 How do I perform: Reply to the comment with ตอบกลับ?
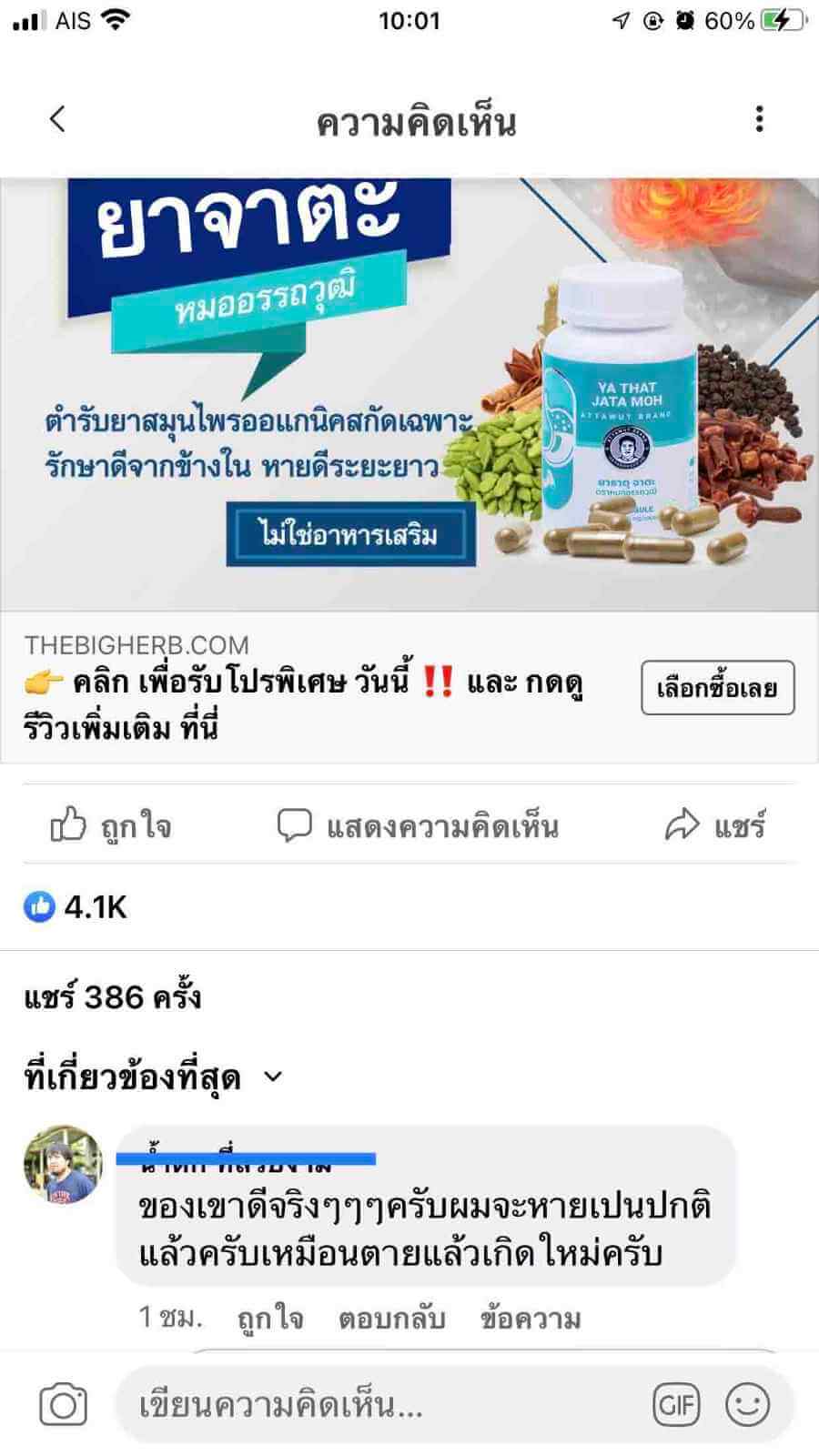coord(391,1318)
